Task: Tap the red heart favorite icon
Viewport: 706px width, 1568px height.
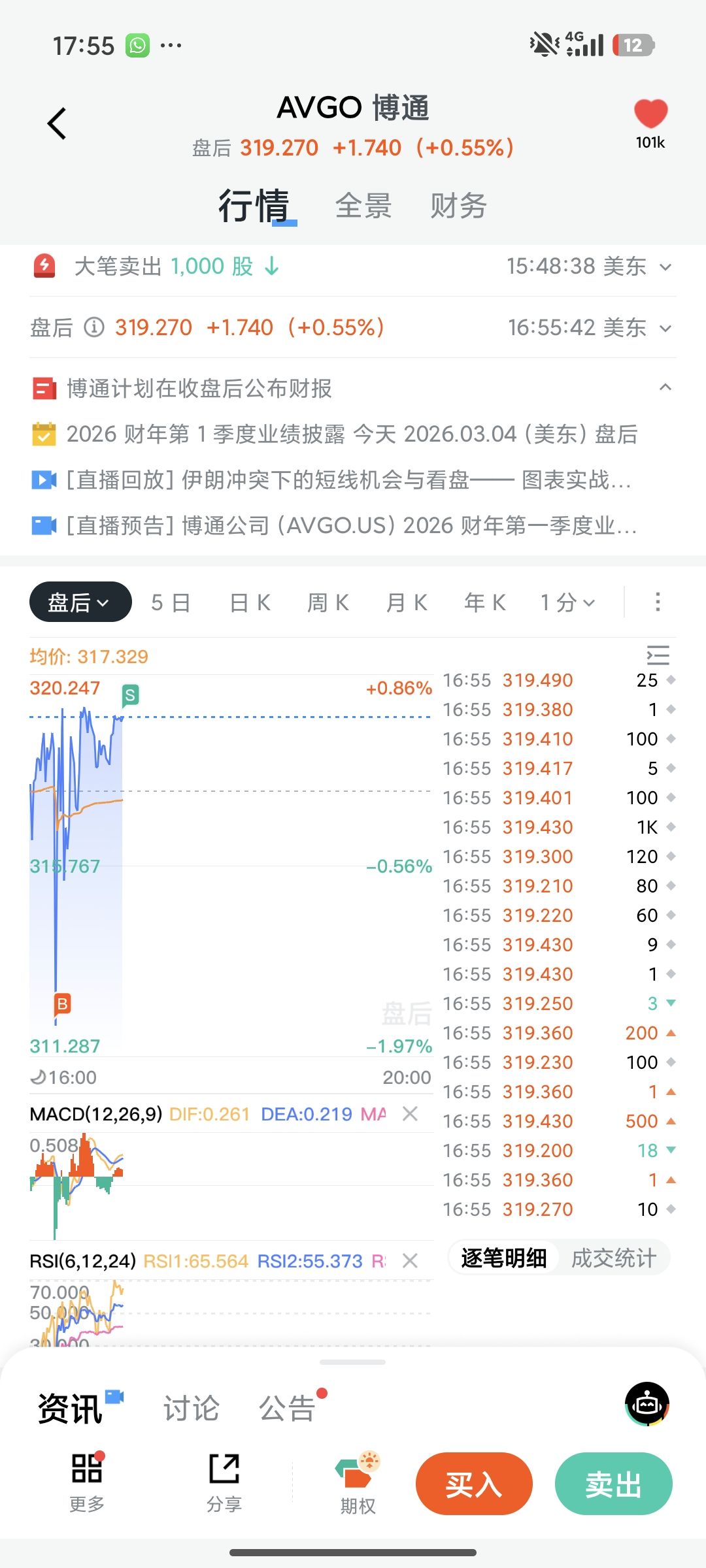Action: 650,114
